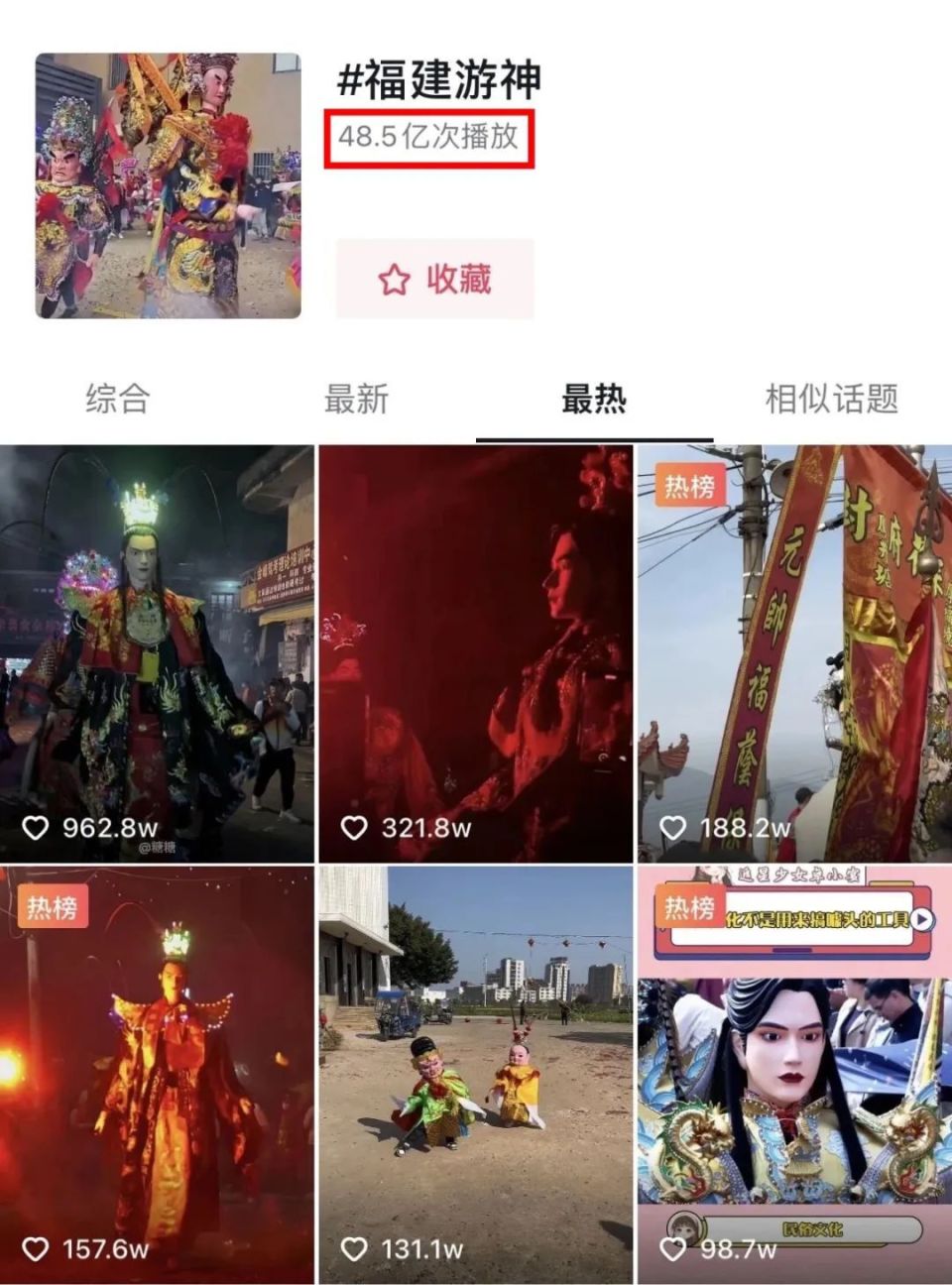Click the heart icon on the 98.7w video
The height and width of the screenshot is (1285, 952).
672,1246
